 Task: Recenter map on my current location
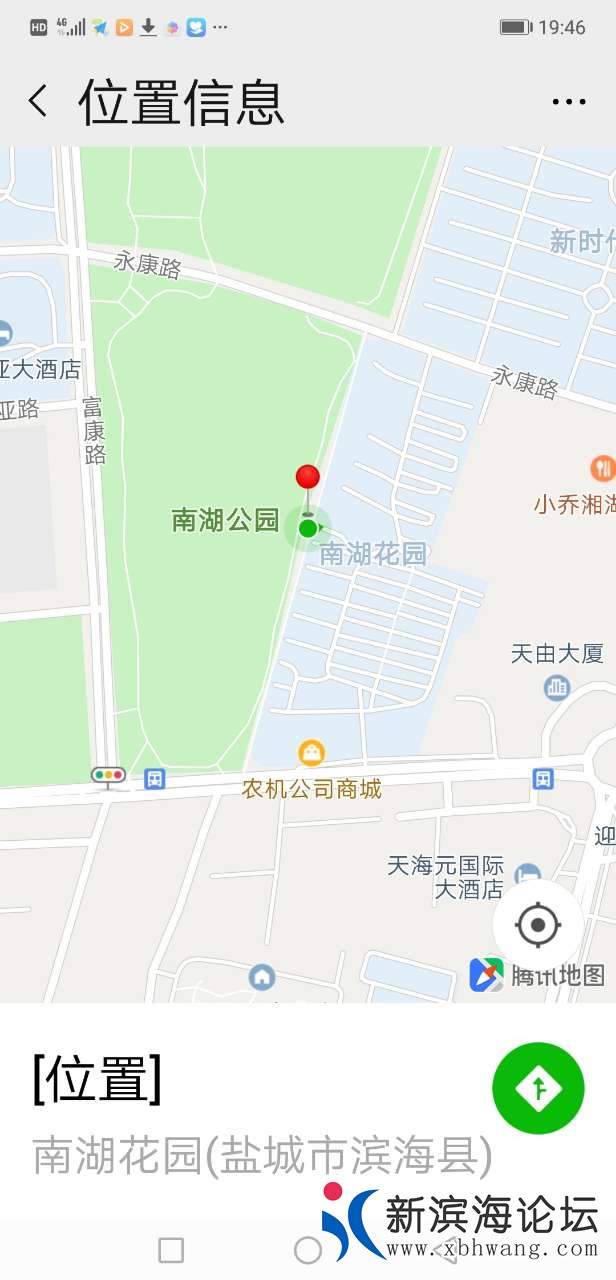[x=538, y=925]
